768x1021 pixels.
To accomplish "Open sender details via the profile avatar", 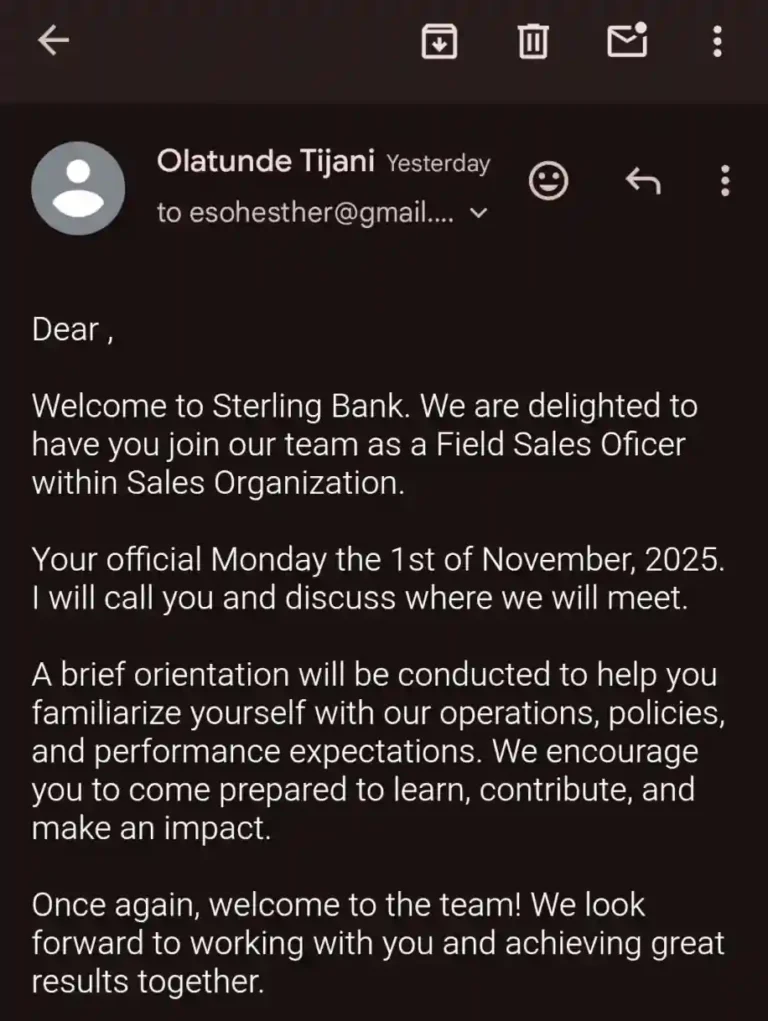I will click(78, 188).
